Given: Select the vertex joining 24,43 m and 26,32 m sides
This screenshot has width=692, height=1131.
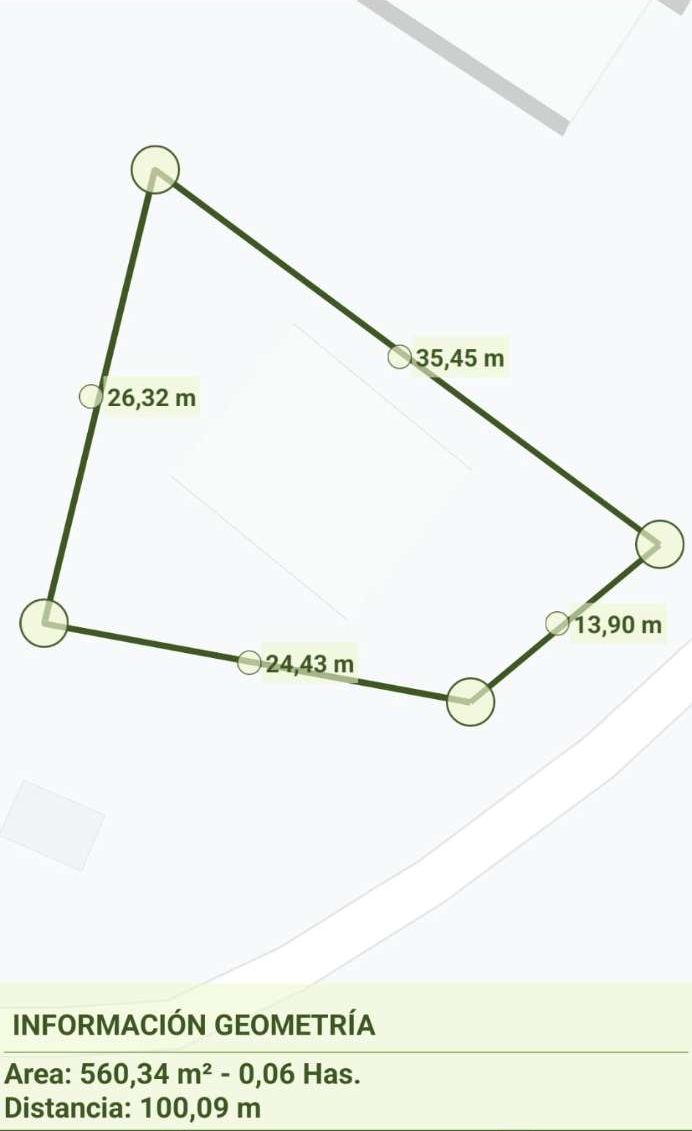Looking at the screenshot, I should [x=44, y=623].
